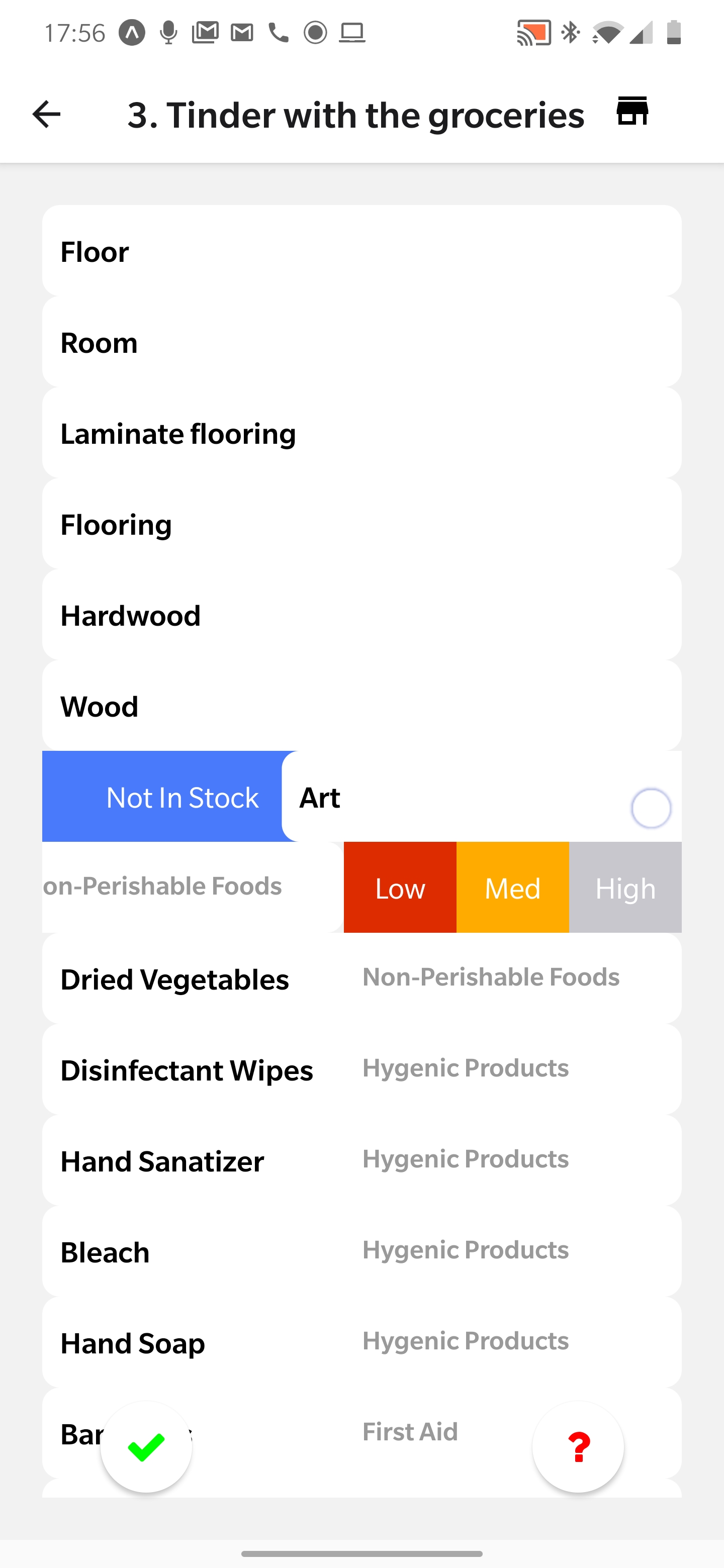Open the Laminate flooring row

pyautogui.click(x=361, y=433)
